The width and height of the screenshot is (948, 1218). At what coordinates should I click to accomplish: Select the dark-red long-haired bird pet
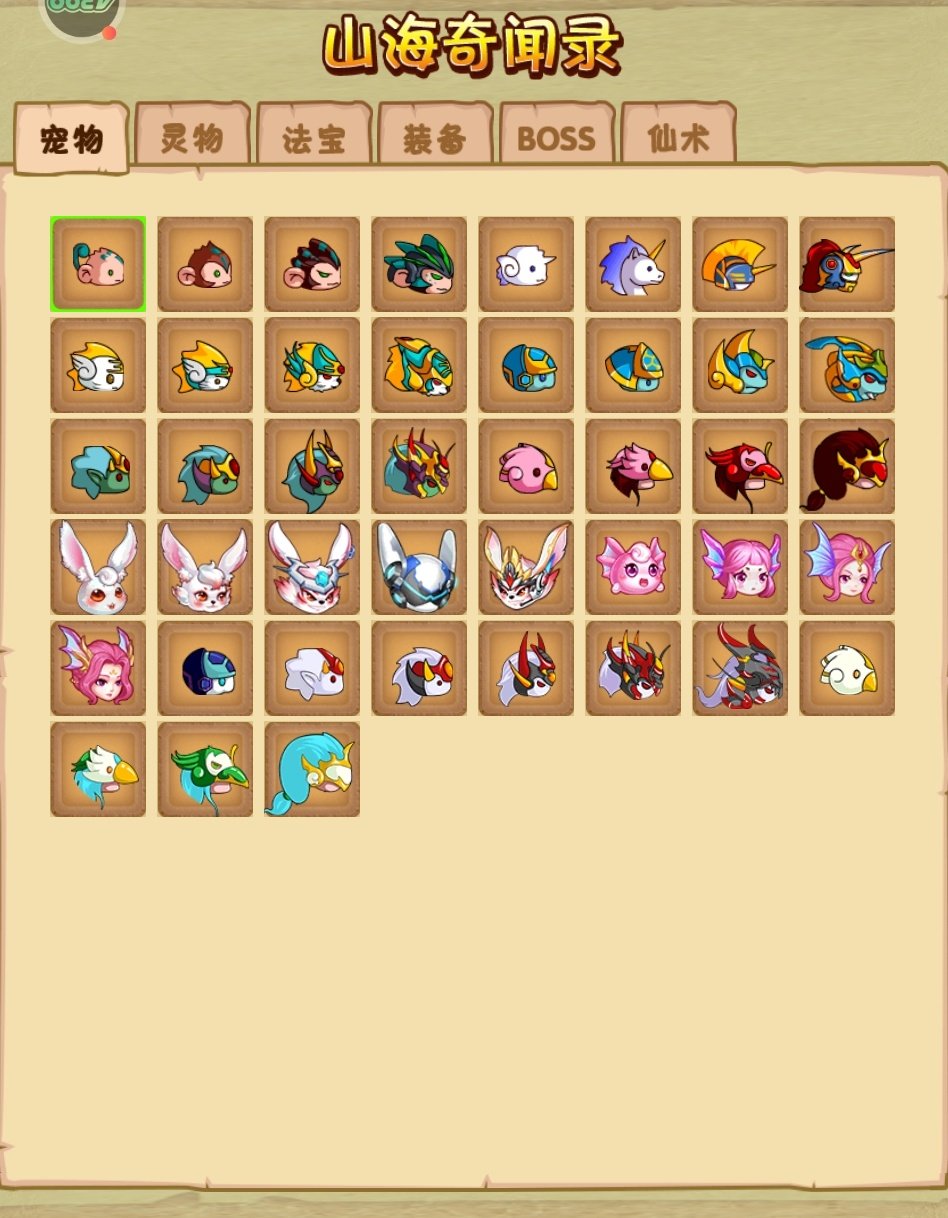click(x=847, y=466)
